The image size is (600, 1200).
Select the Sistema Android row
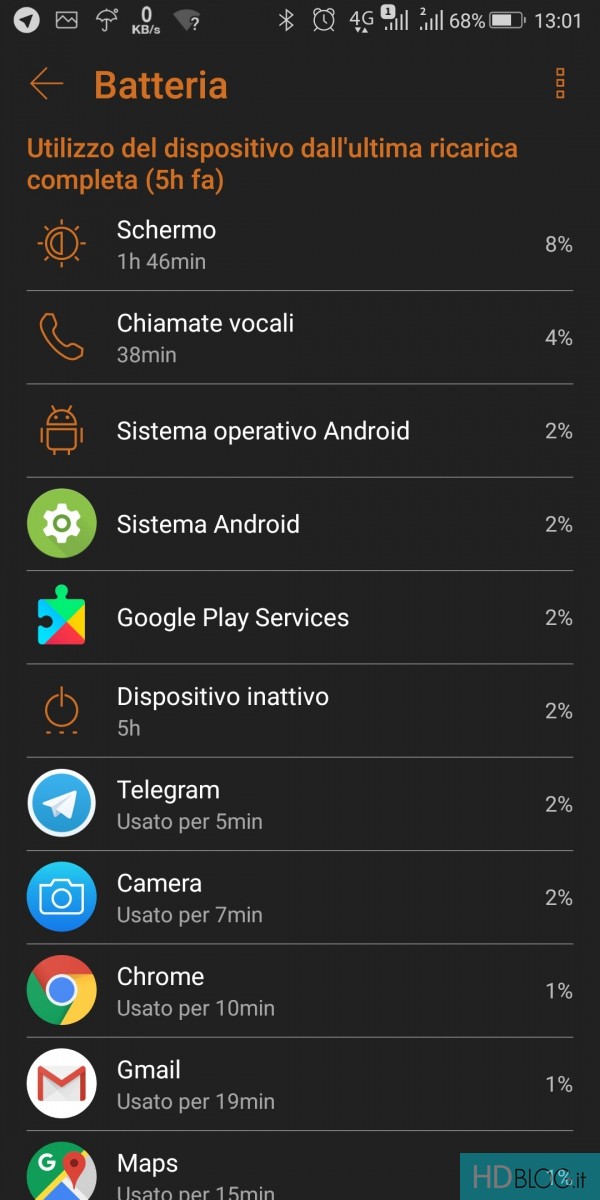300,524
